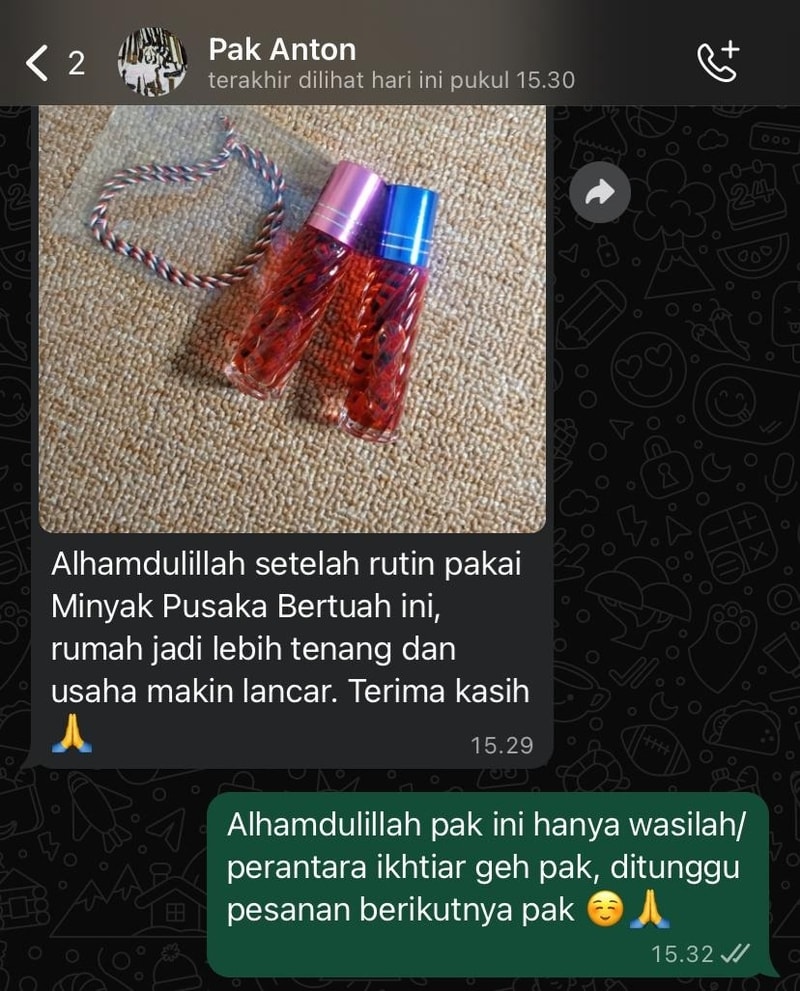The width and height of the screenshot is (800, 991).
Task: Open Pak Anton's contact info
Action: click(x=390, y=63)
